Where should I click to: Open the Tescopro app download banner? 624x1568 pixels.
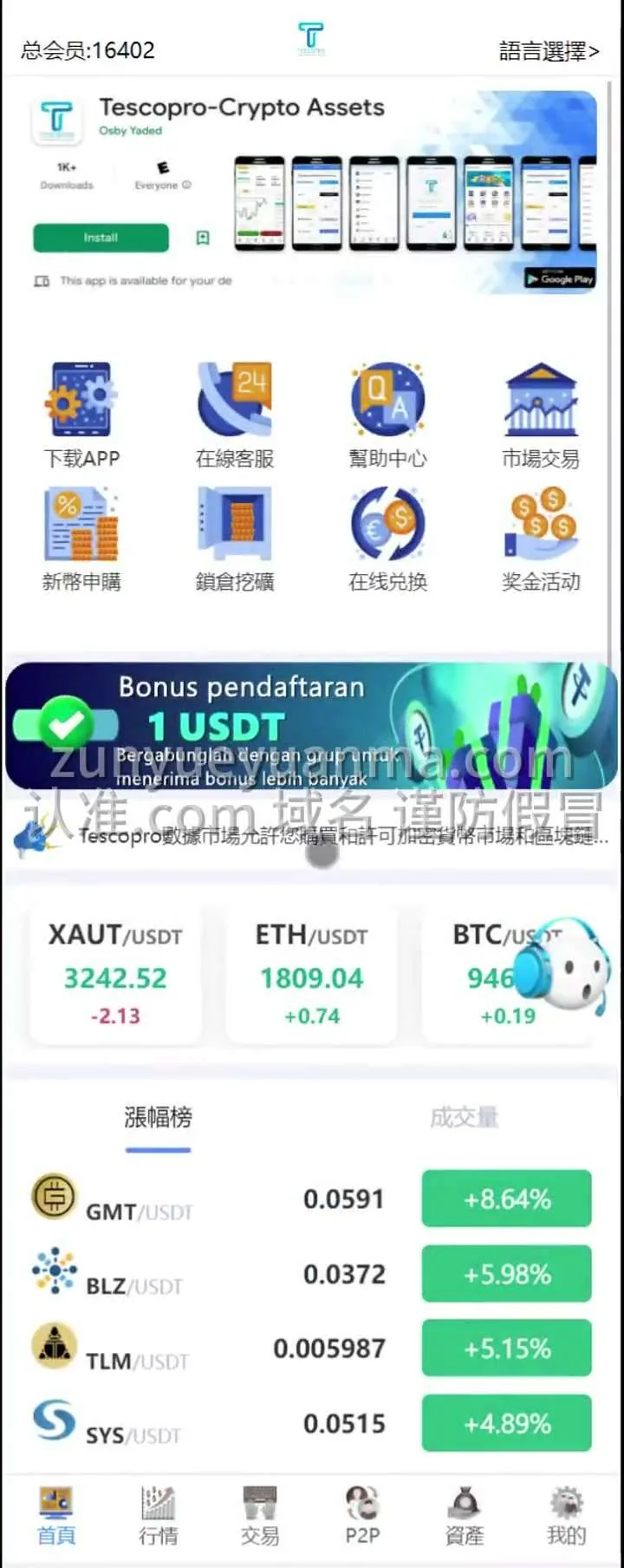click(314, 193)
